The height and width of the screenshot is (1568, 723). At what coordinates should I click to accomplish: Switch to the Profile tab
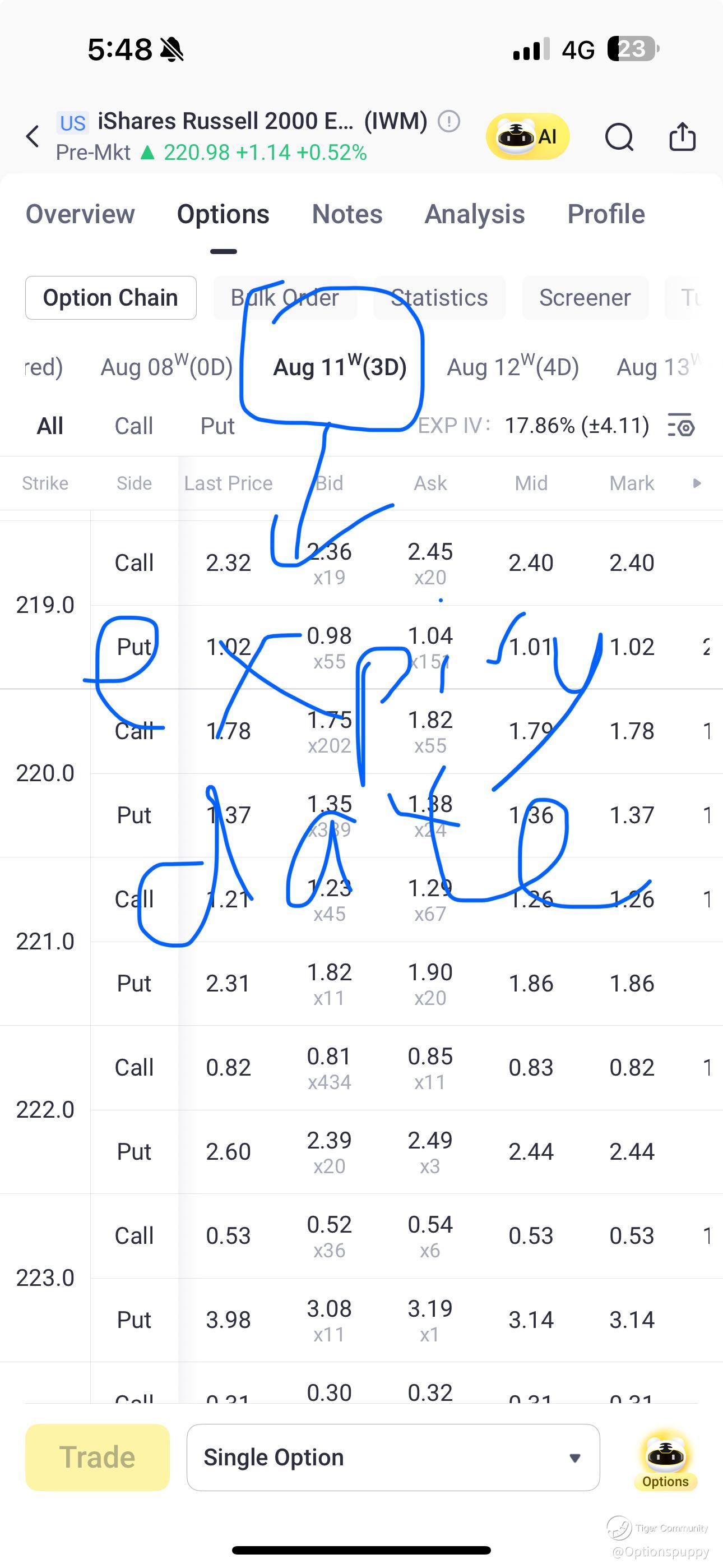point(605,214)
